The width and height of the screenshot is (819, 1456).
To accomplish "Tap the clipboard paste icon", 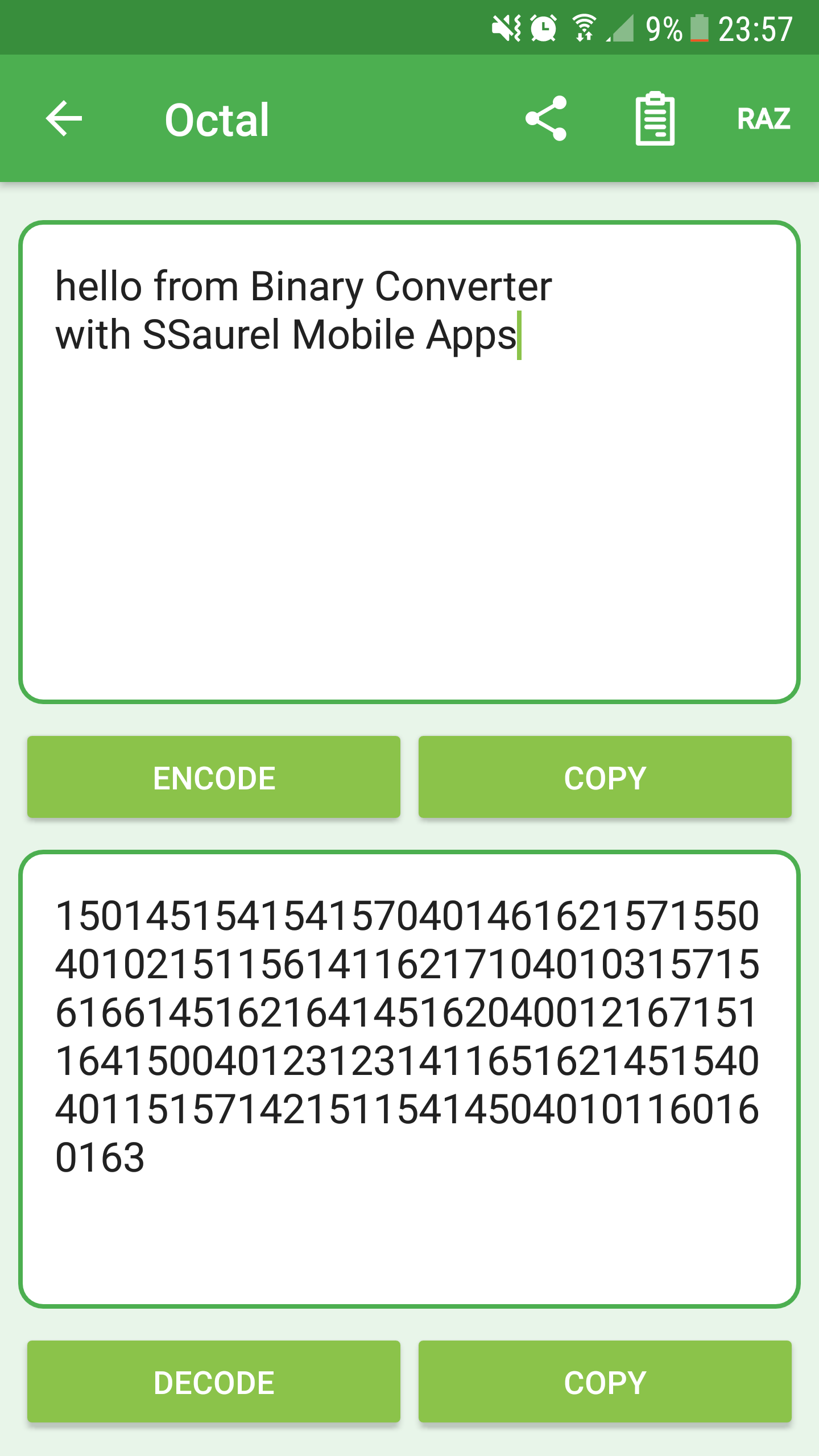I will point(655,119).
